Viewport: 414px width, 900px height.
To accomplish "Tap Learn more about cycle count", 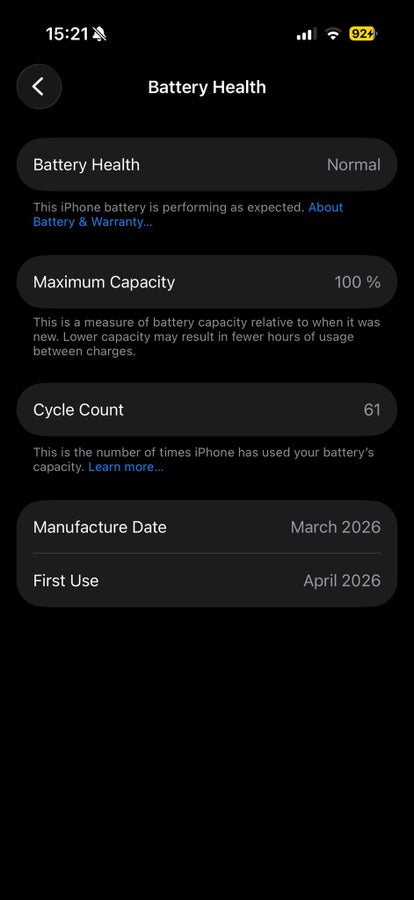I will 126,467.
